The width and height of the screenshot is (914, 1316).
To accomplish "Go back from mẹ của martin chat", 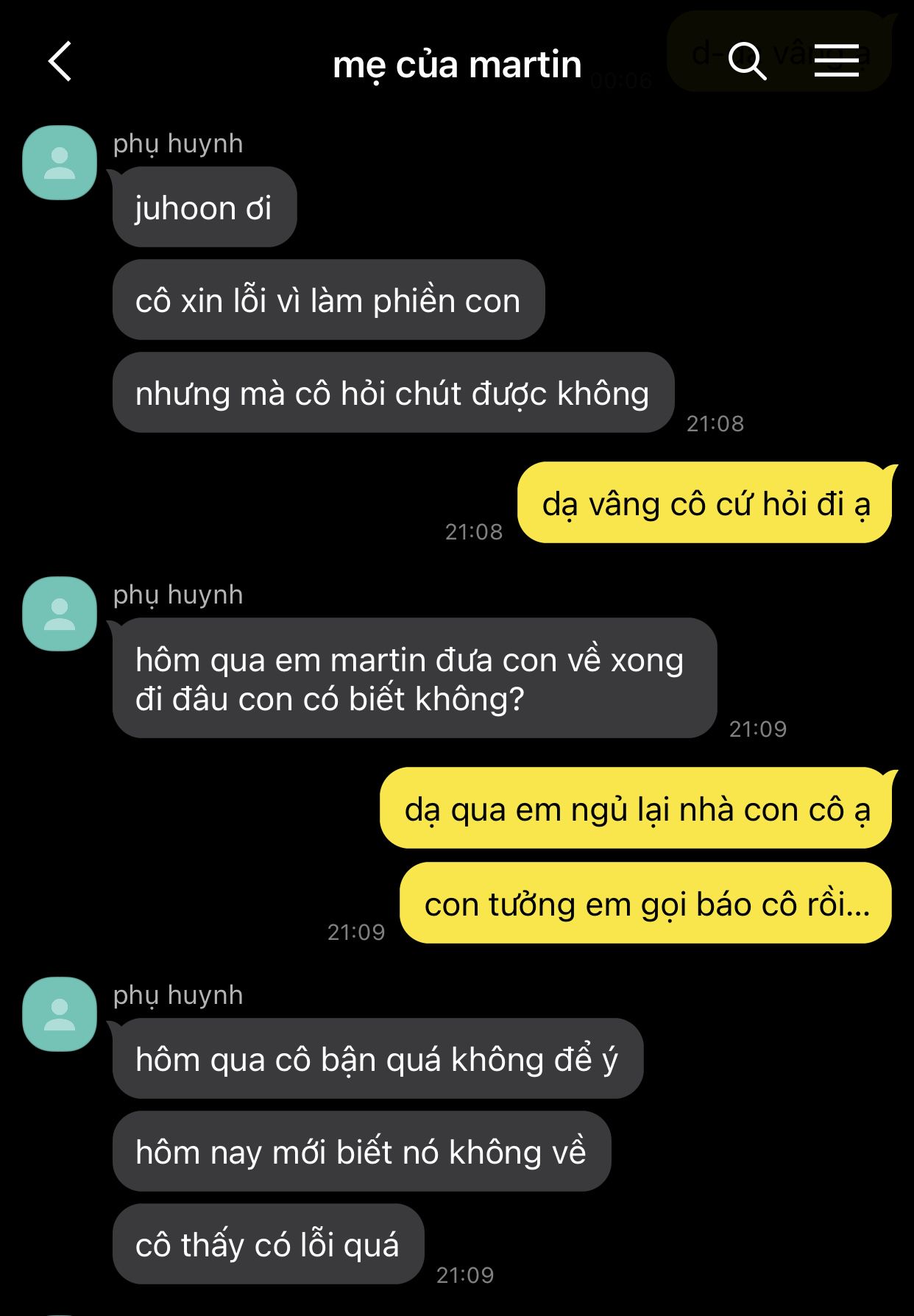I will (60, 61).
